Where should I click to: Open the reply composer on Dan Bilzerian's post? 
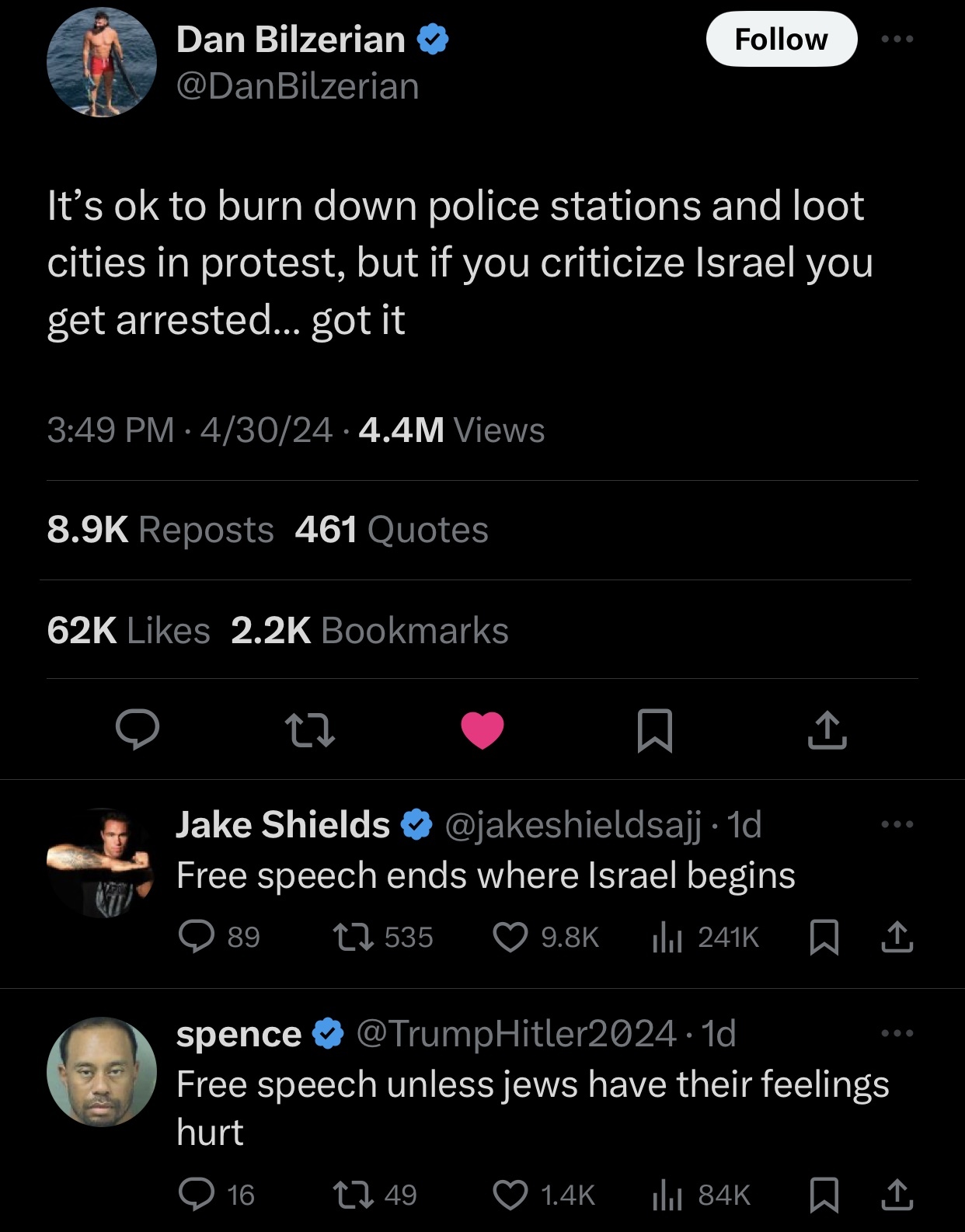click(x=138, y=729)
